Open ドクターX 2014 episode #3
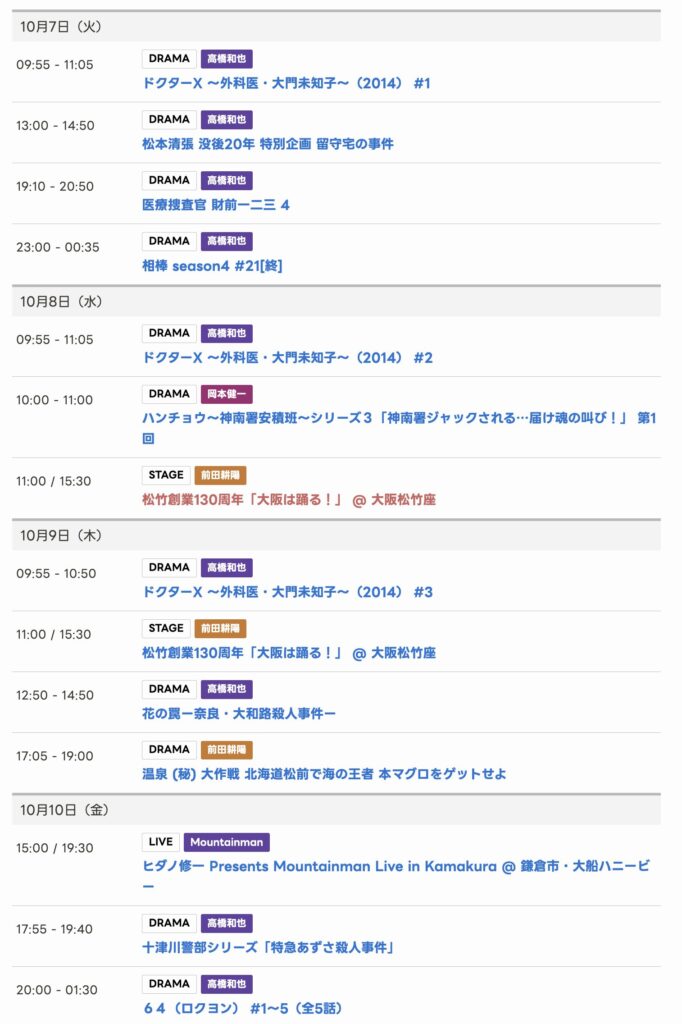 tap(287, 592)
